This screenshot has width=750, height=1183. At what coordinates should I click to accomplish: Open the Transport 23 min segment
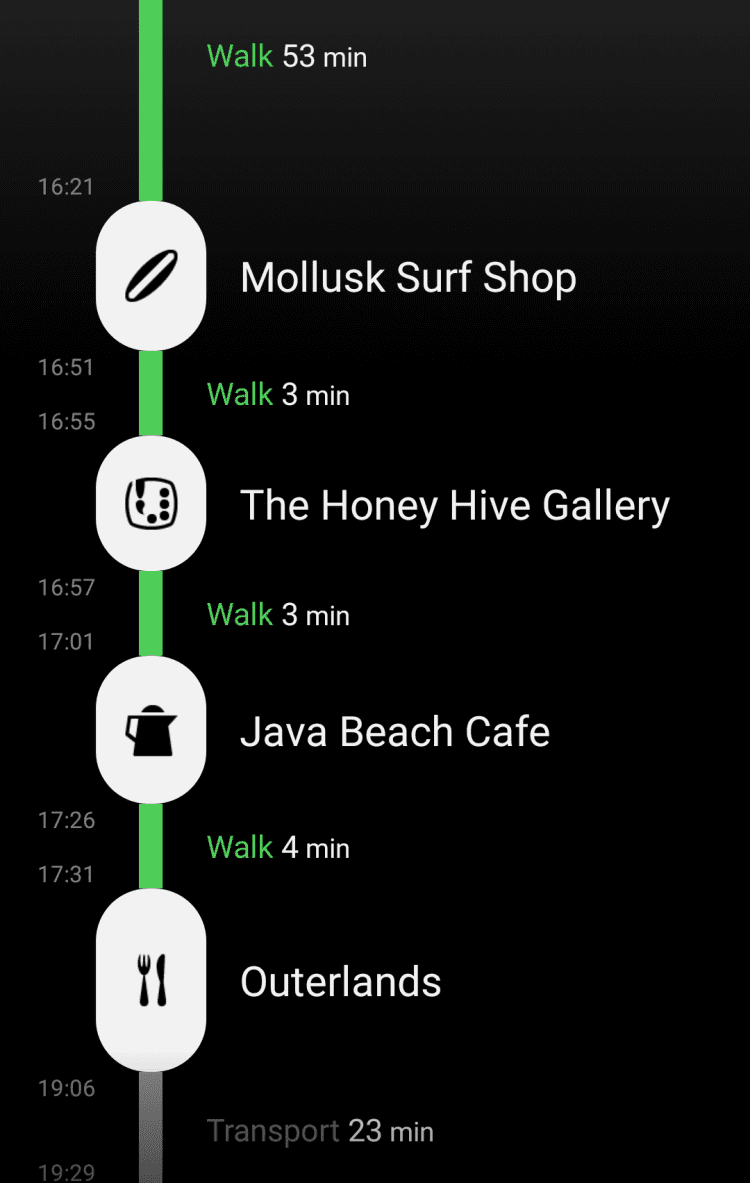tap(320, 1131)
